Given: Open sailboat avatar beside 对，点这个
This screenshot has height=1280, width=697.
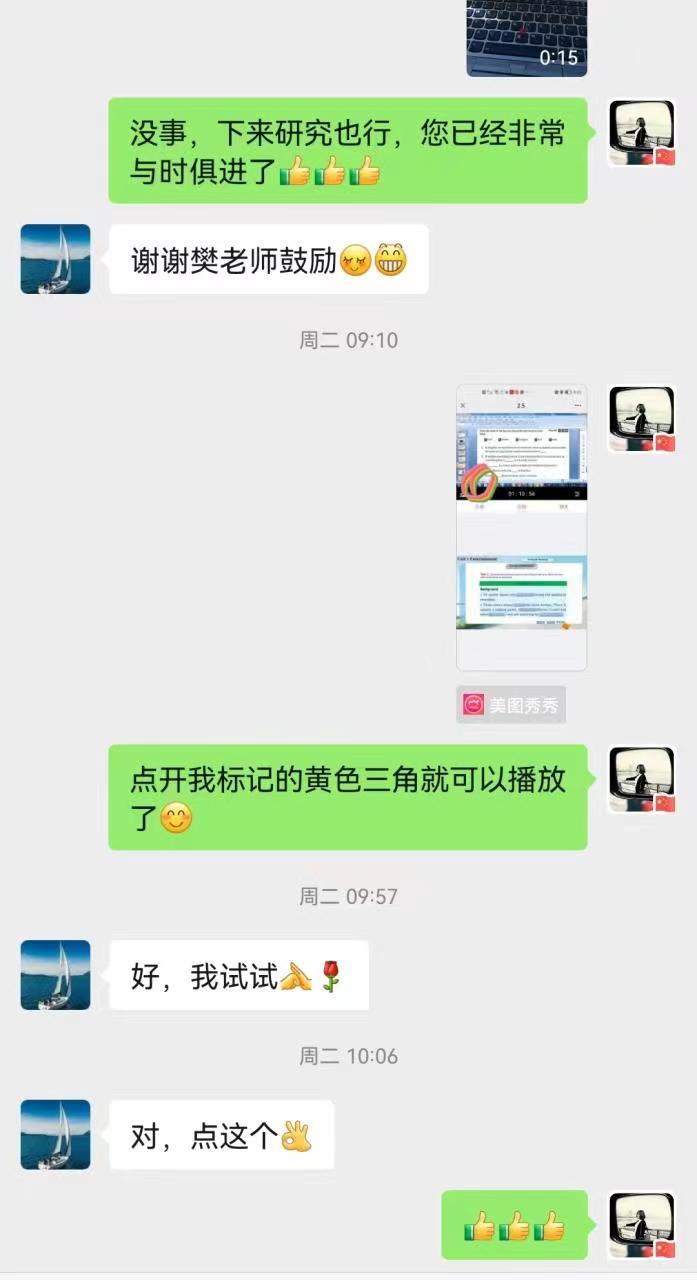Looking at the screenshot, I should [x=55, y=1135].
